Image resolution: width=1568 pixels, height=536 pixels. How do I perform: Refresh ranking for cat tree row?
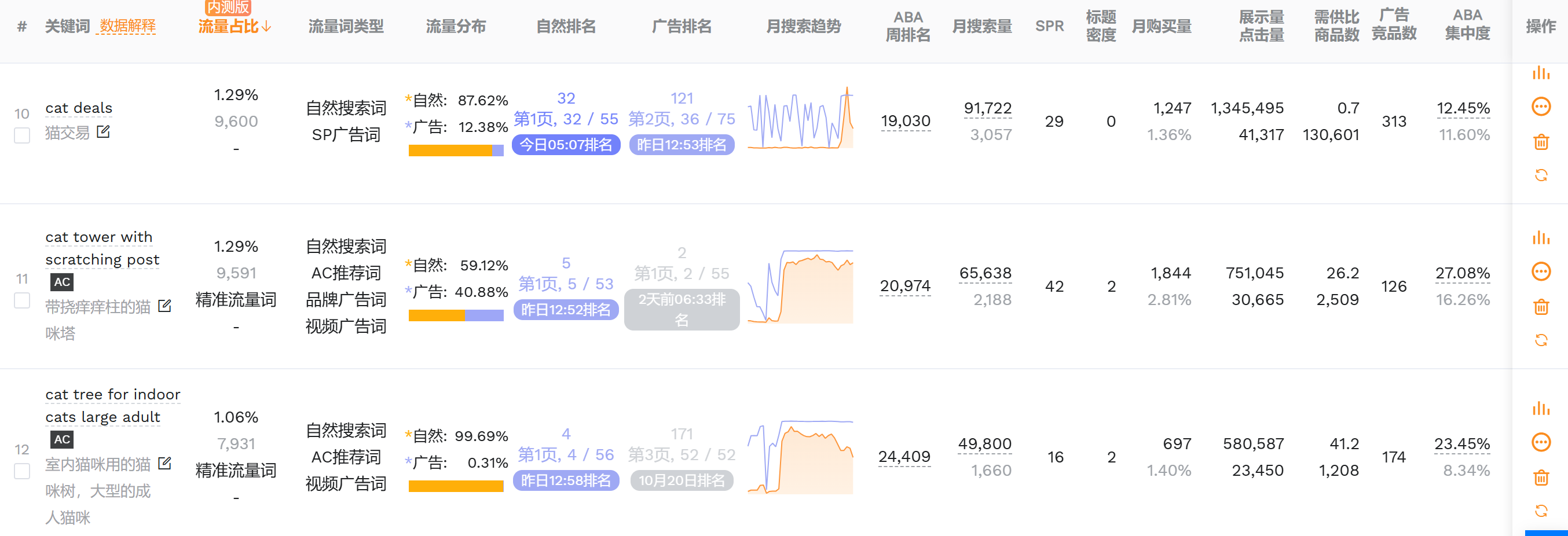1541,511
